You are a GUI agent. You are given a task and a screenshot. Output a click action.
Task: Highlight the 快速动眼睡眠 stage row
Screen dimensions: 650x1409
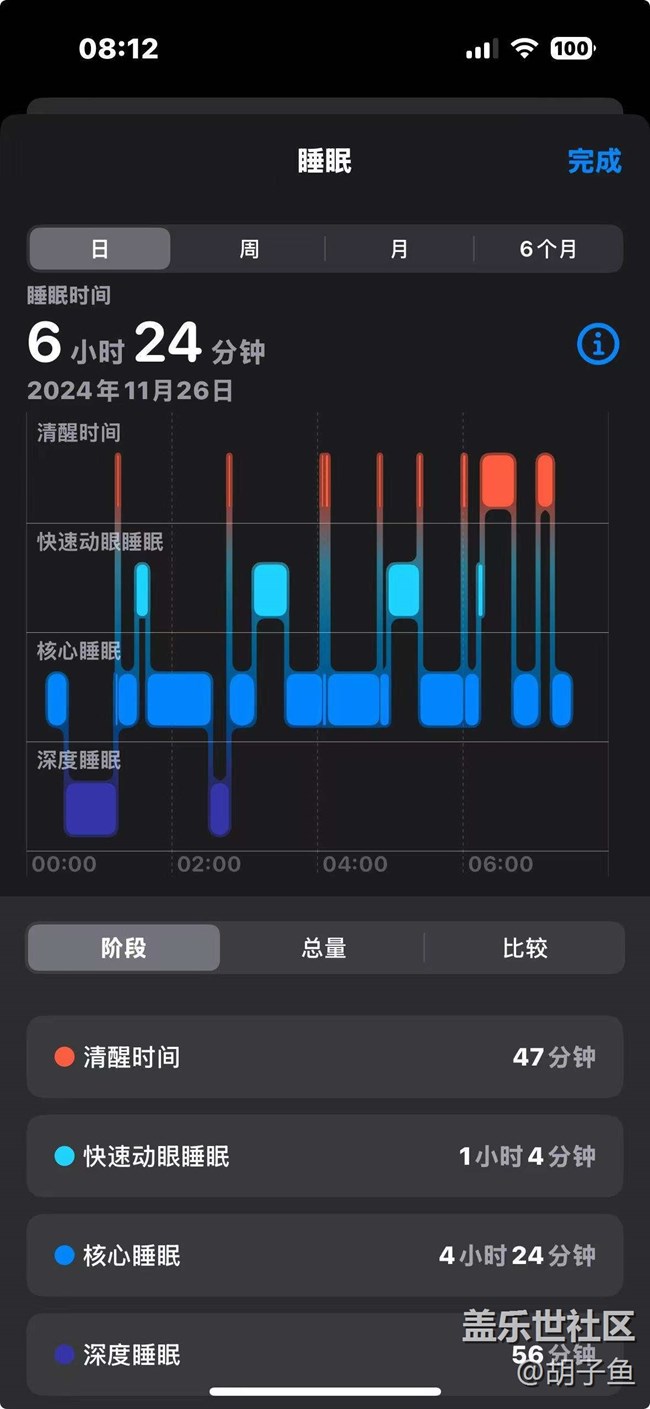coord(324,1156)
